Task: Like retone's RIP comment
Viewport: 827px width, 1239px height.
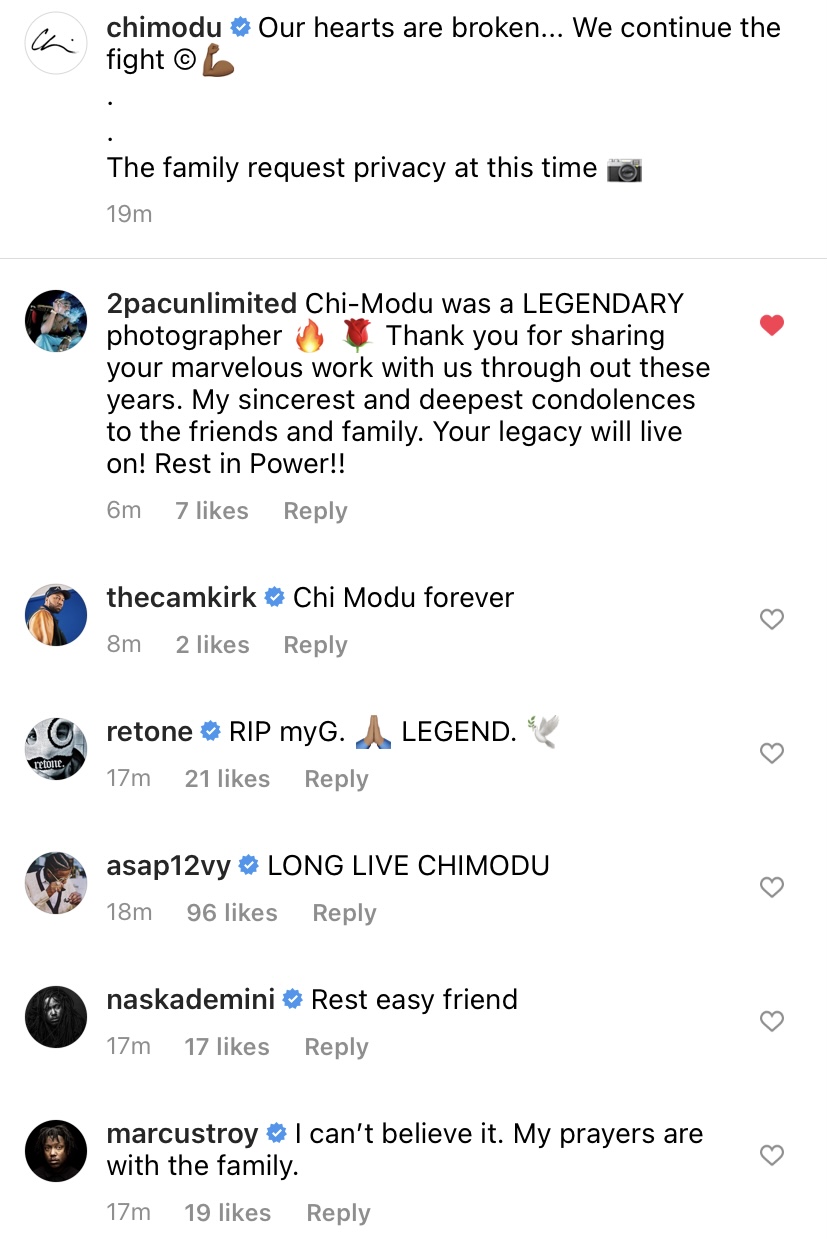Action: (771, 754)
